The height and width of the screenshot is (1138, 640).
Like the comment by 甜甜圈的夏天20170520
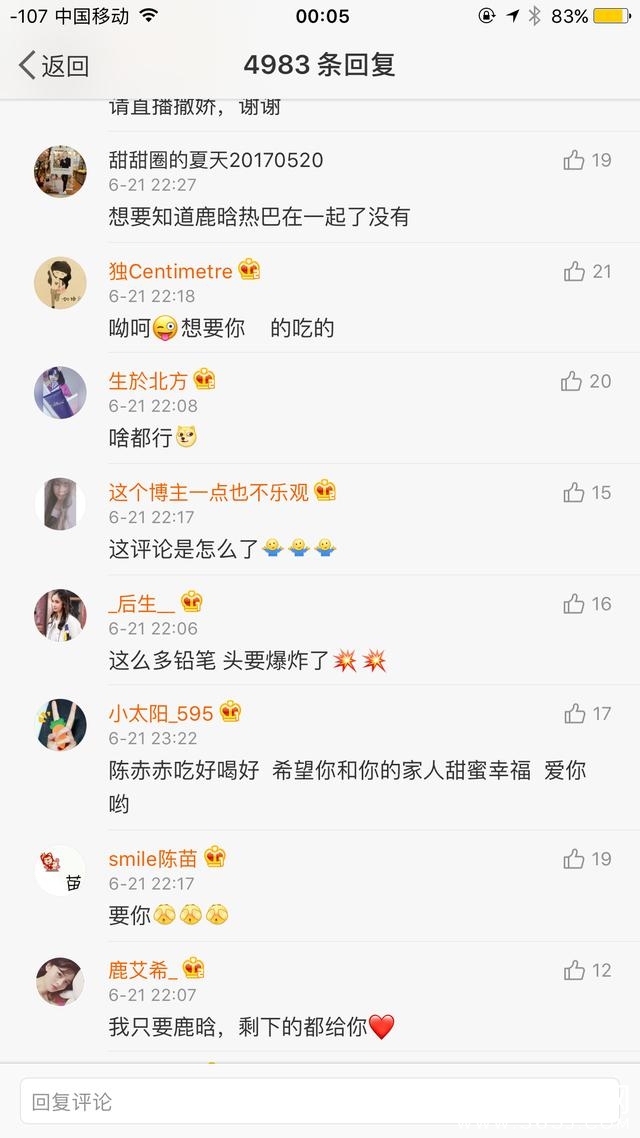click(574, 160)
